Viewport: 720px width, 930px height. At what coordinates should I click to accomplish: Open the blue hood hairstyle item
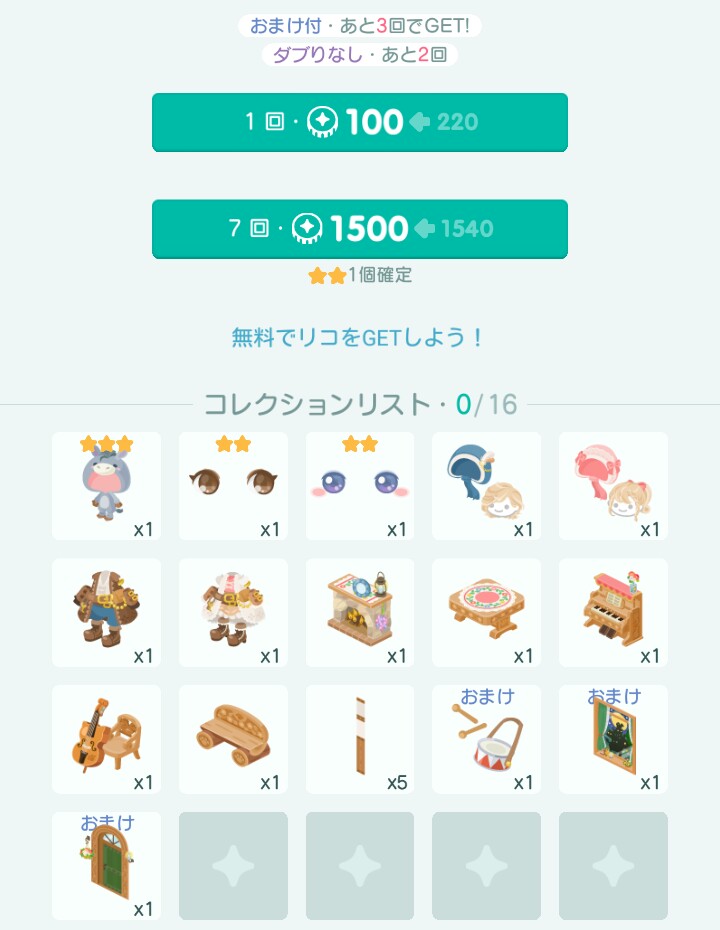pos(487,486)
